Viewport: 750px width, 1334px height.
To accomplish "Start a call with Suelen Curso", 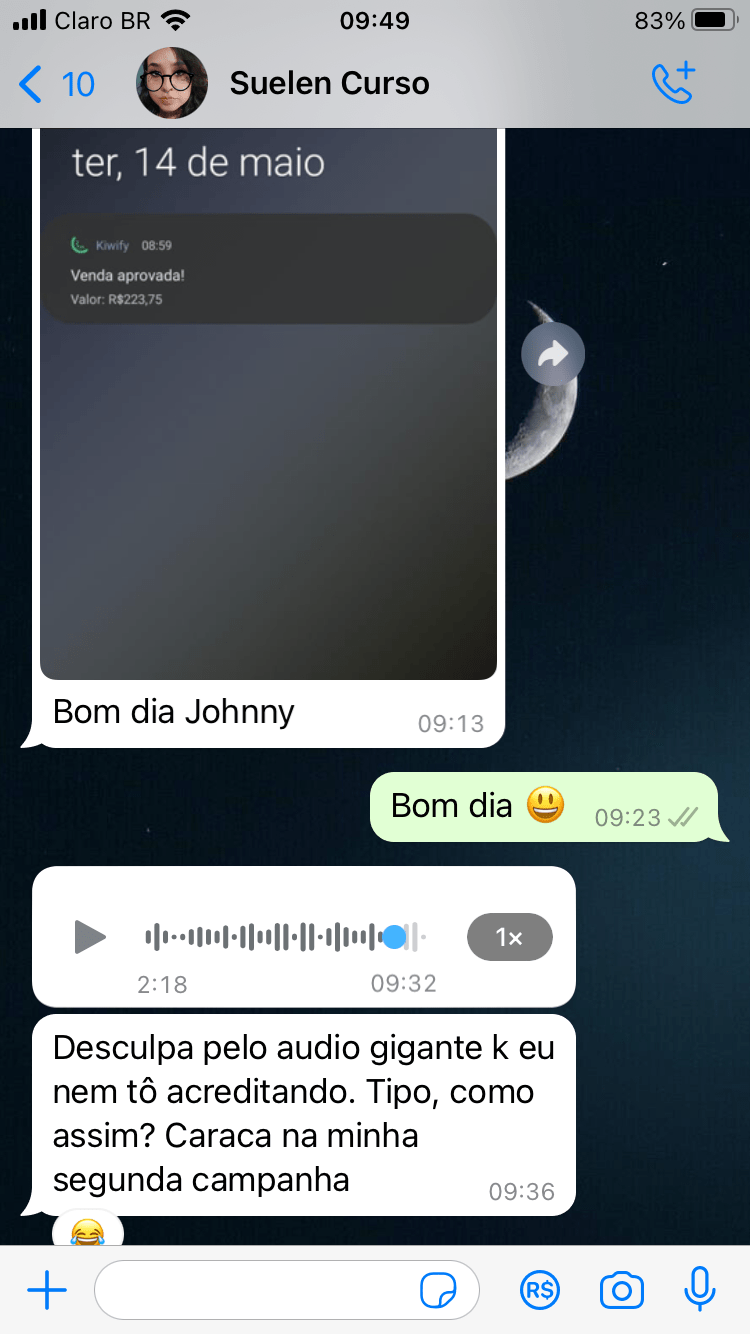I will 673,84.
